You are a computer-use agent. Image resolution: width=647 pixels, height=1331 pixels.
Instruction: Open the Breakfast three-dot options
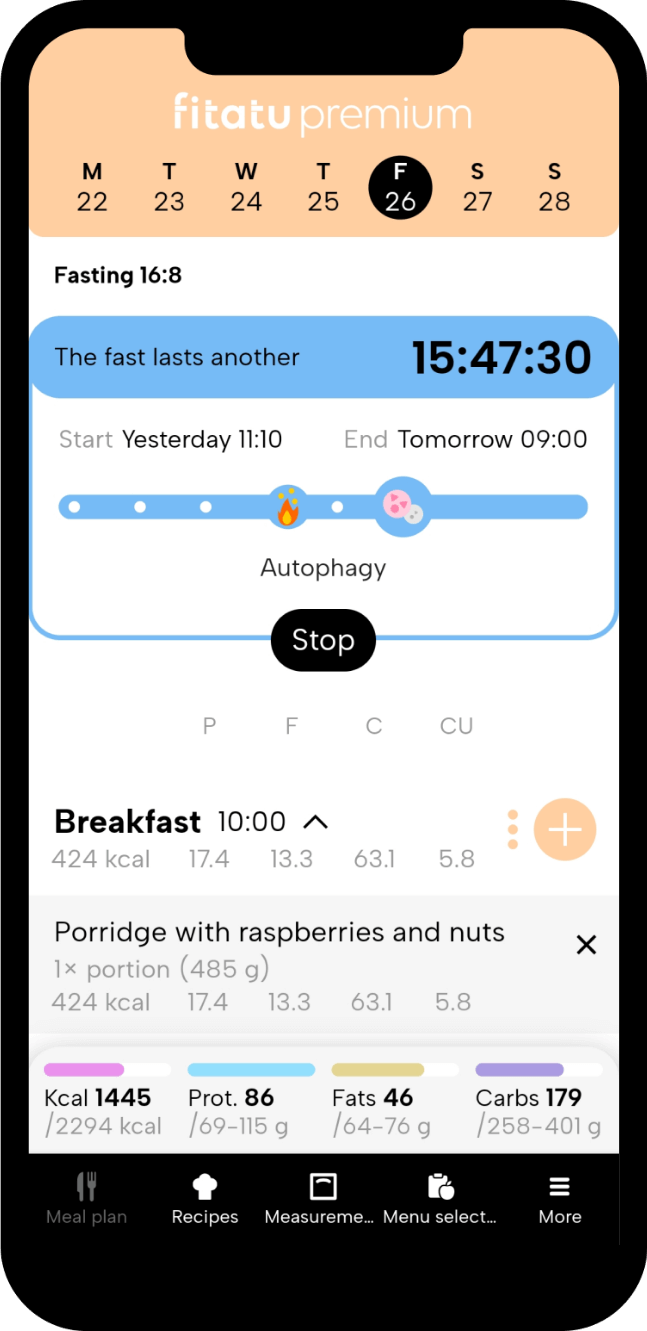[513, 830]
